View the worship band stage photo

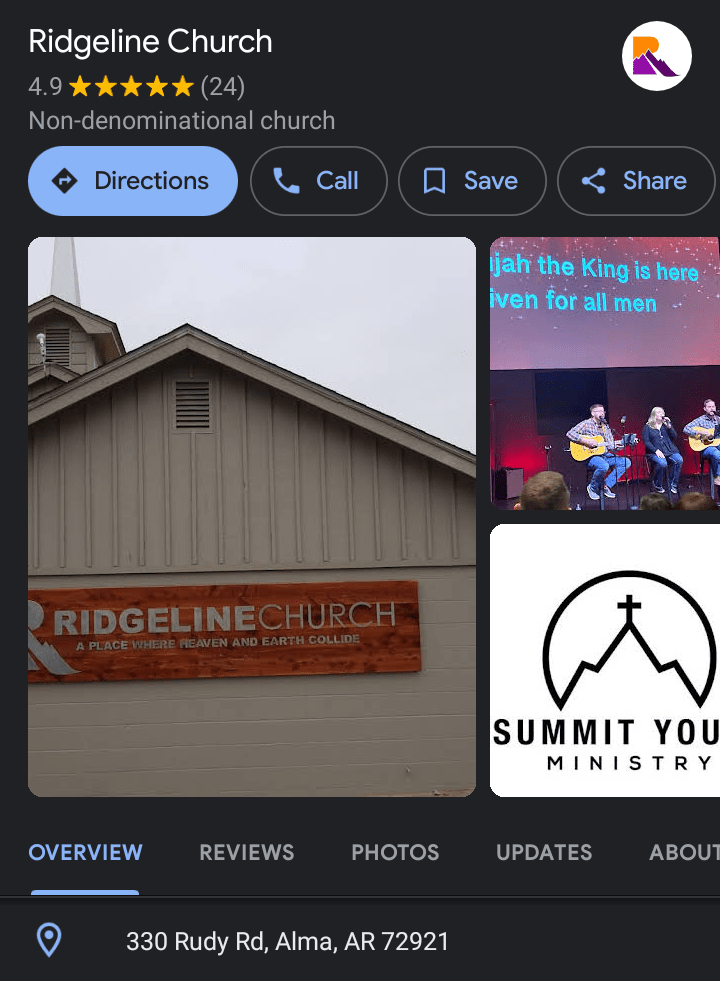[604, 373]
